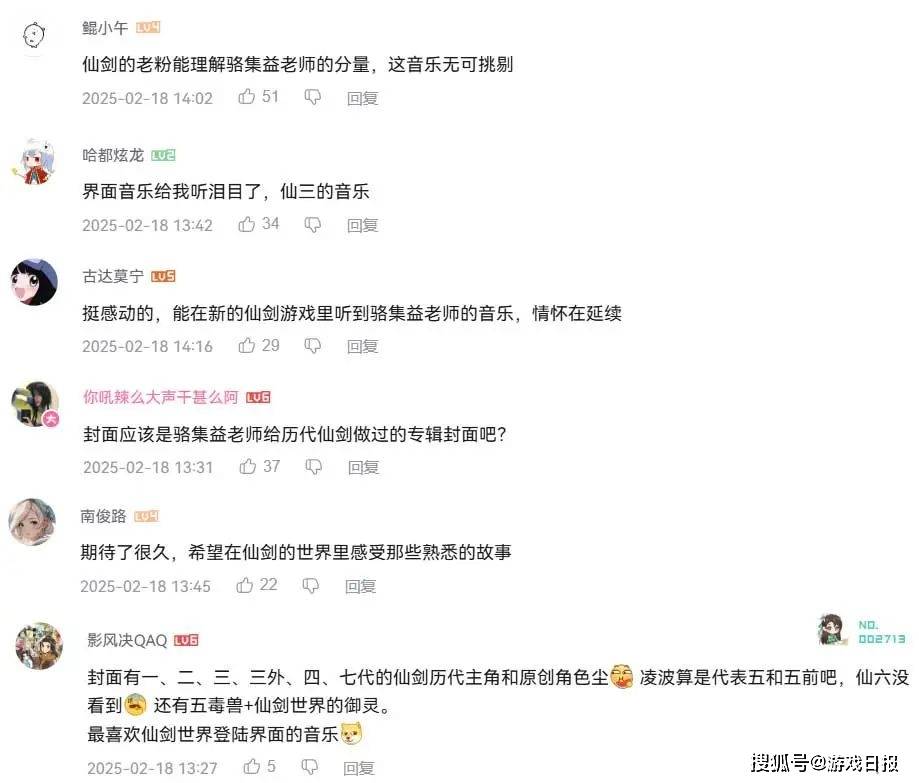Dislike 南俊路's comment
919x783 pixels.
pyautogui.click(x=311, y=585)
